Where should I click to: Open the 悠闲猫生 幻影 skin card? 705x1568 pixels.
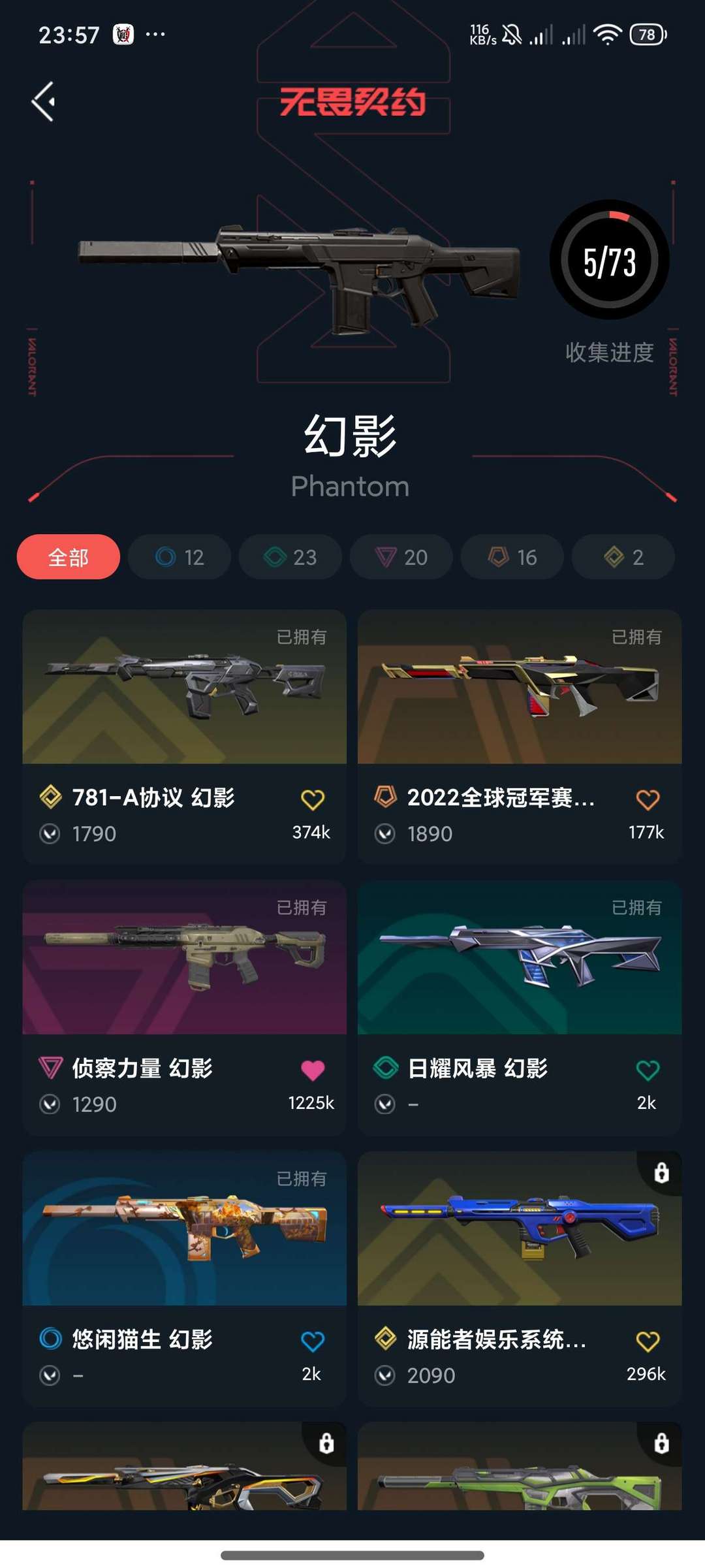pos(185,1279)
